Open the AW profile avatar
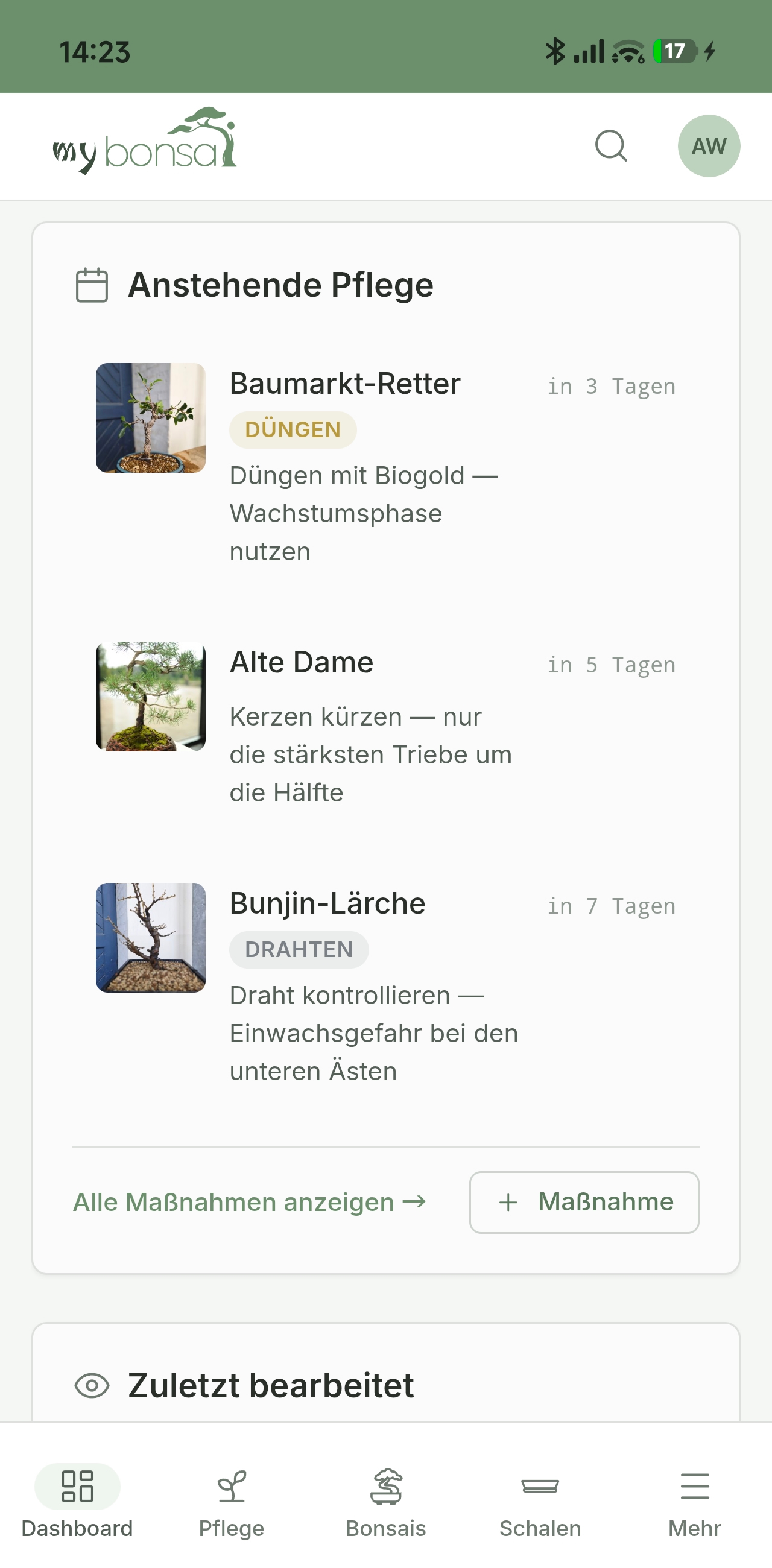This screenshot has height=1568, width=772. (x=709, y=146)
